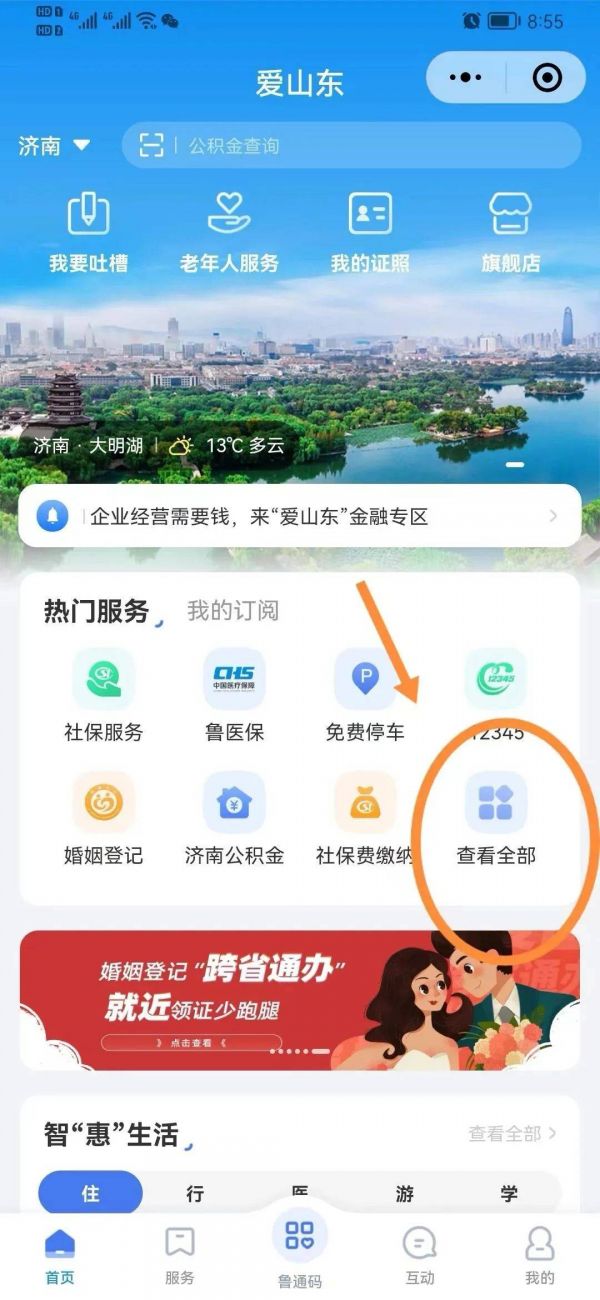Image resolution: width=600 pixels, height=1300 pixels.
Task: Close the mini program with the circle button
Action: [x=547, y=78]
